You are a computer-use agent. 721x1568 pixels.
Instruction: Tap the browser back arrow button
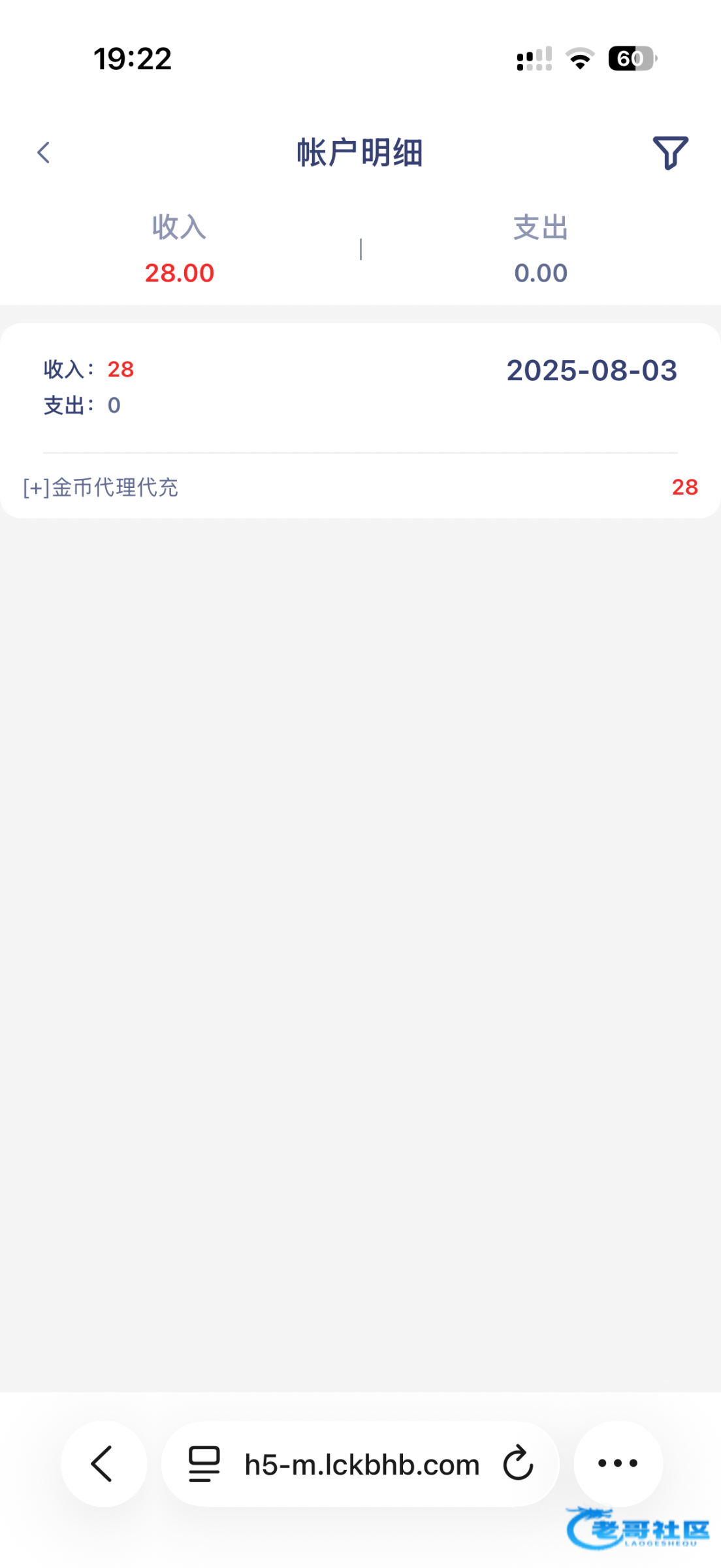pos(103,1463)
